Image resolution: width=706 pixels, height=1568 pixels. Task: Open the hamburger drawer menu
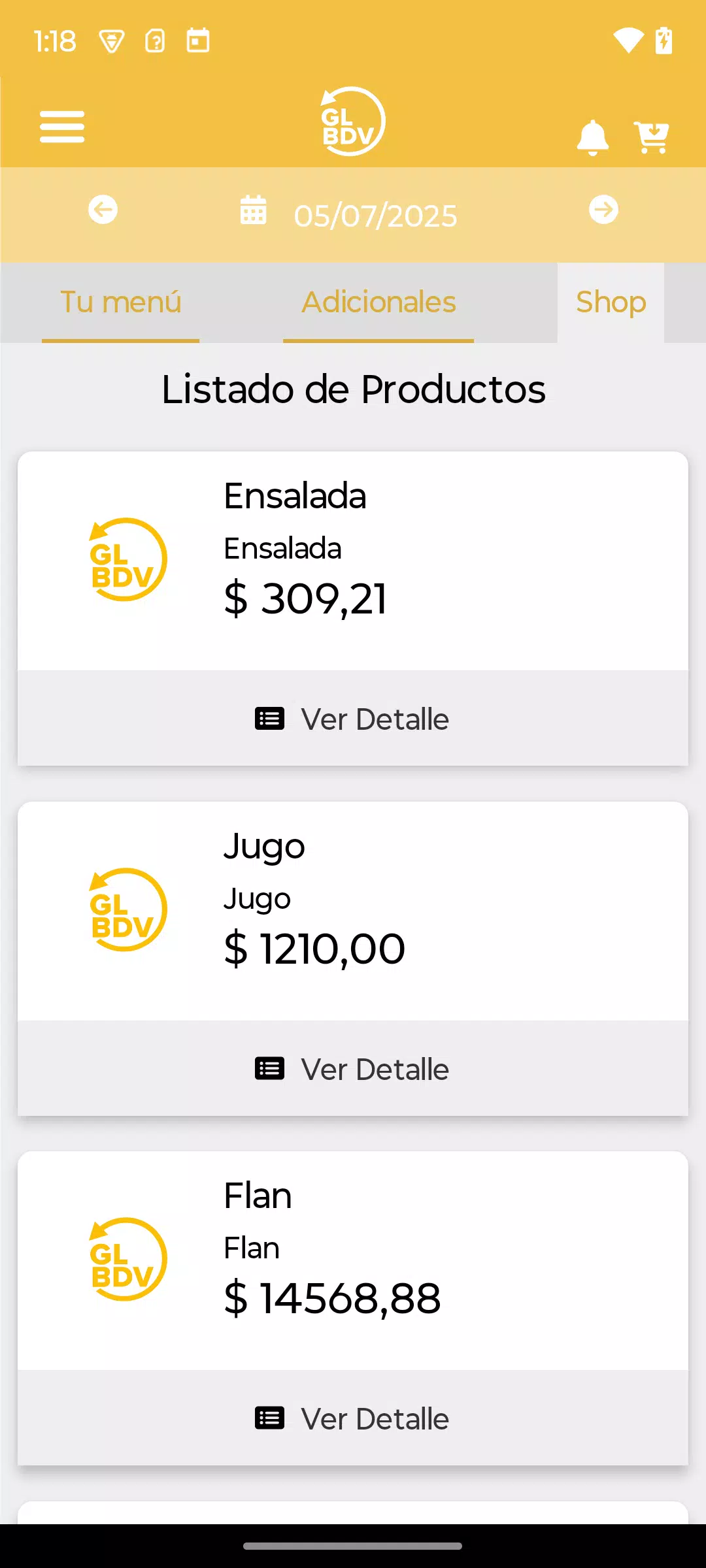pyautogui.click(x=62, y=127)
